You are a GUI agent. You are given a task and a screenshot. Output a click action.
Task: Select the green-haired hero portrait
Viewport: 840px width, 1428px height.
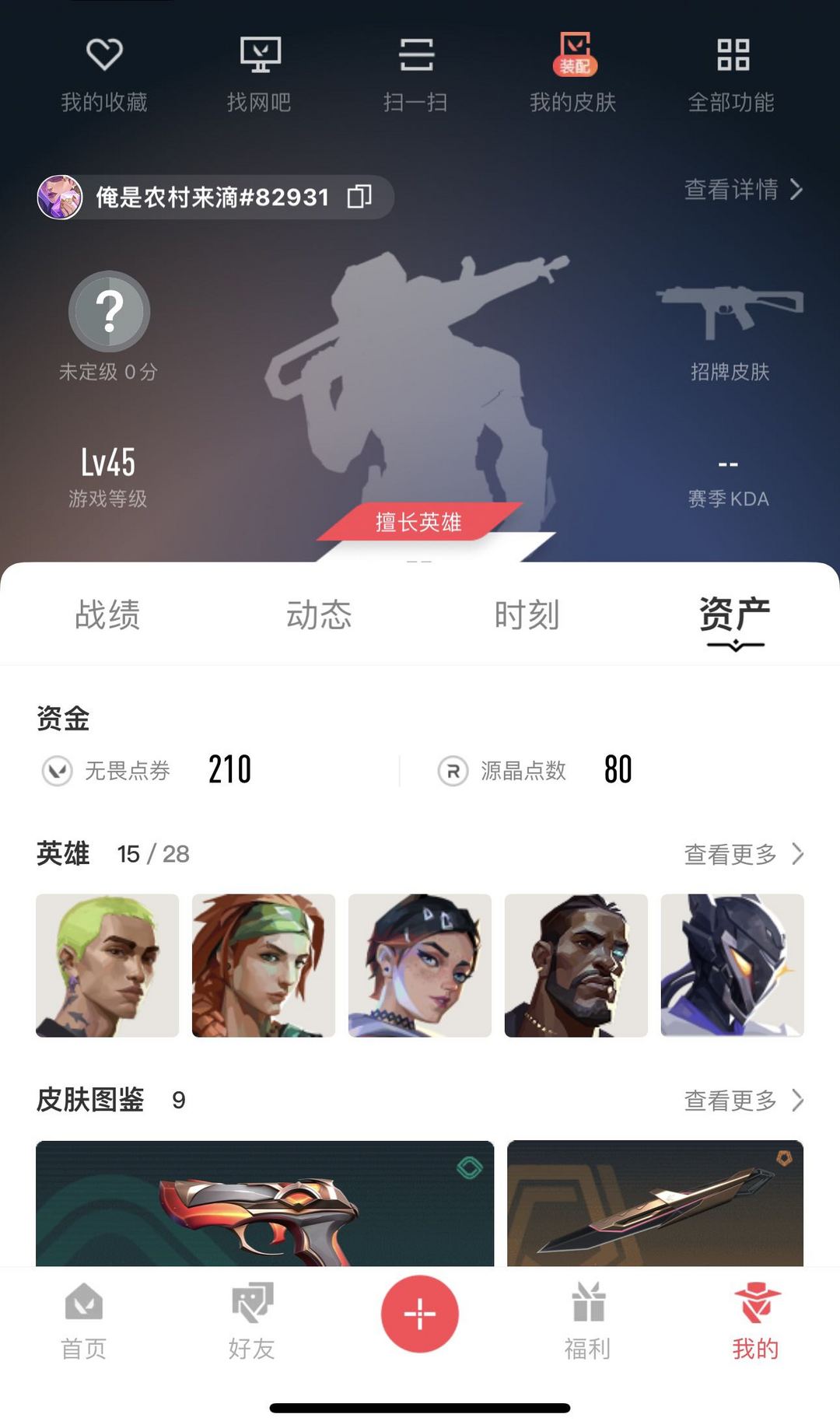click(107, 964)
